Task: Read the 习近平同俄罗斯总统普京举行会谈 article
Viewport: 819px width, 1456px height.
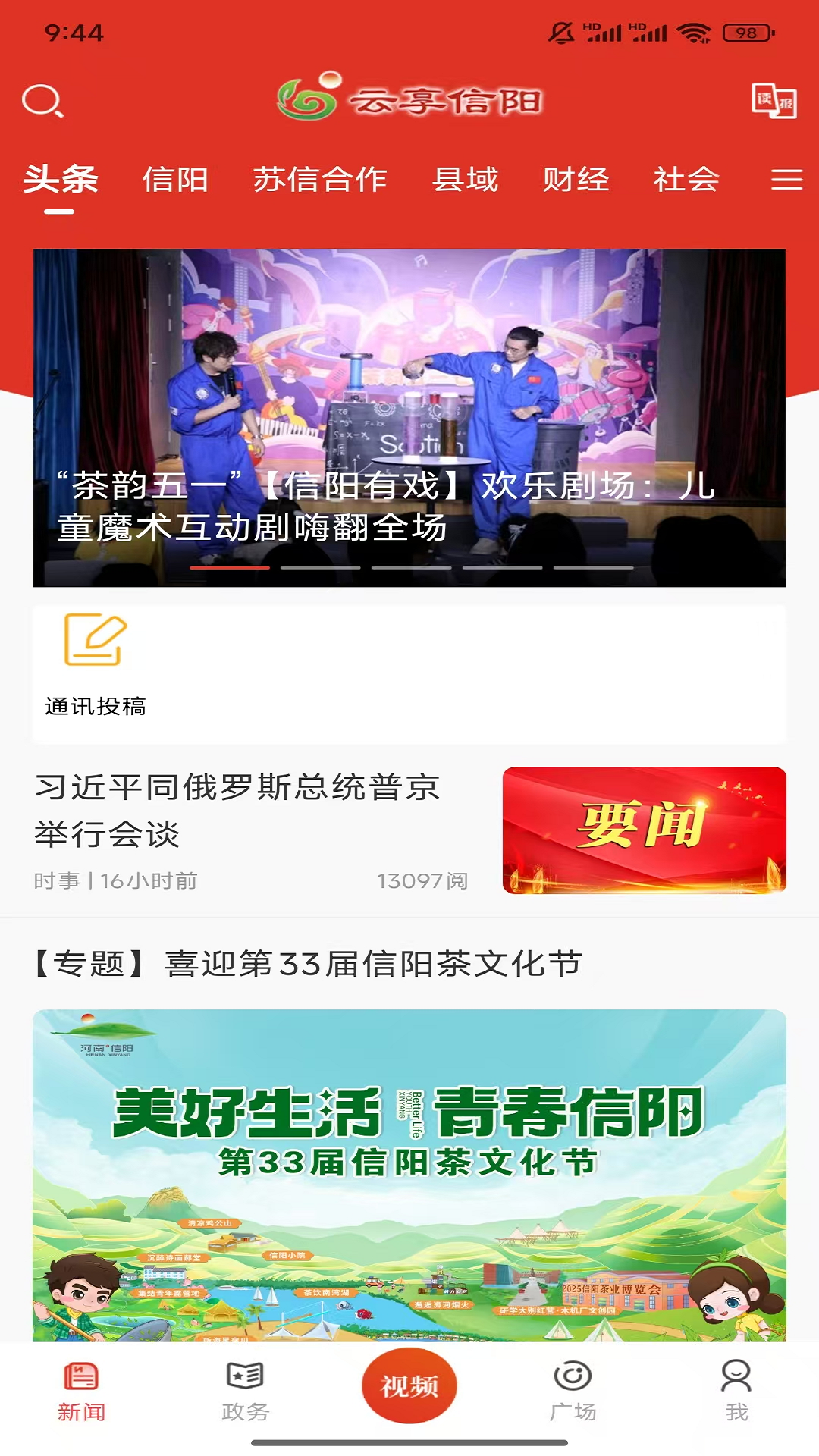Action: 238,811
